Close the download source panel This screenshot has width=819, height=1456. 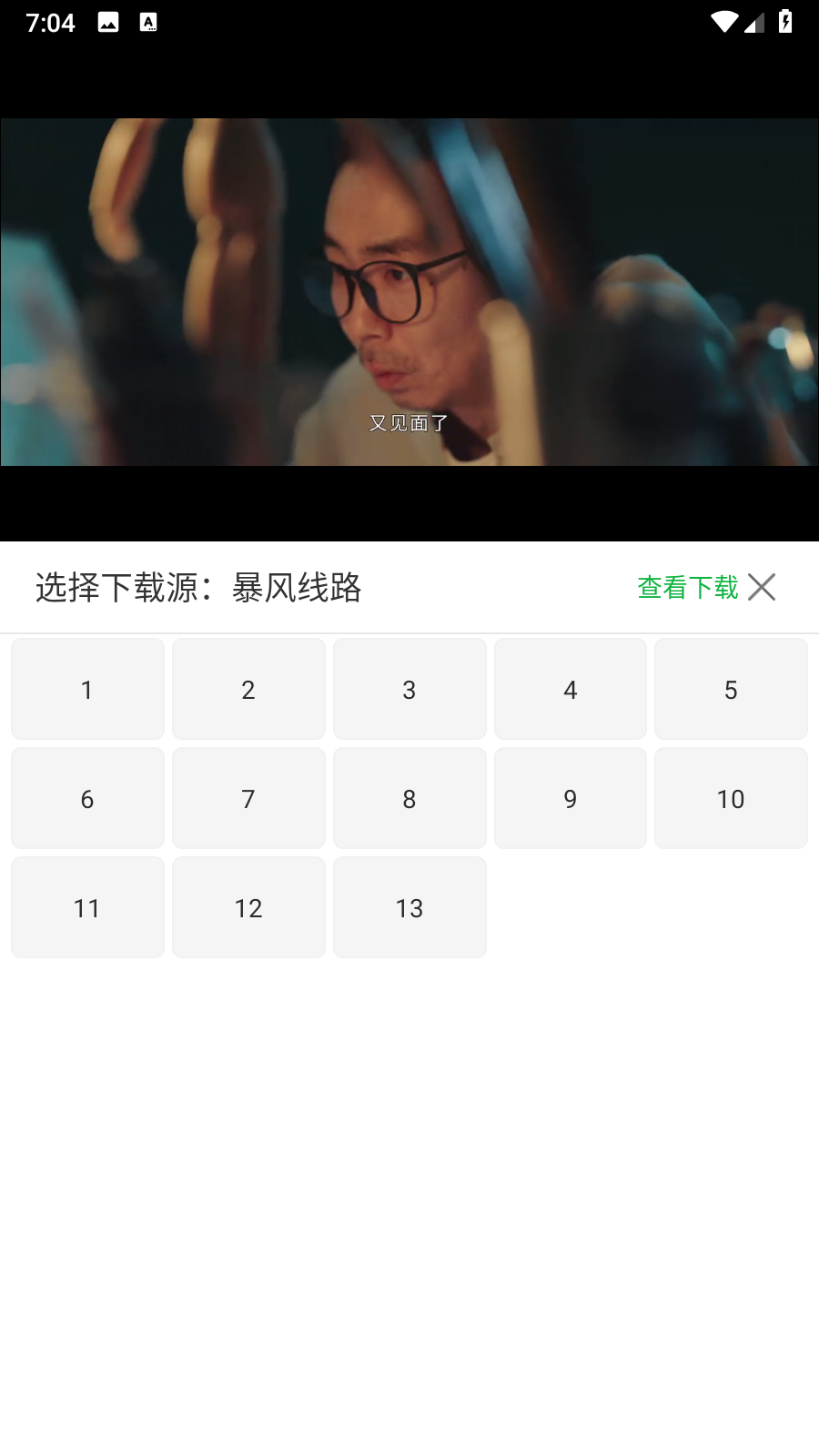[762, 587]
